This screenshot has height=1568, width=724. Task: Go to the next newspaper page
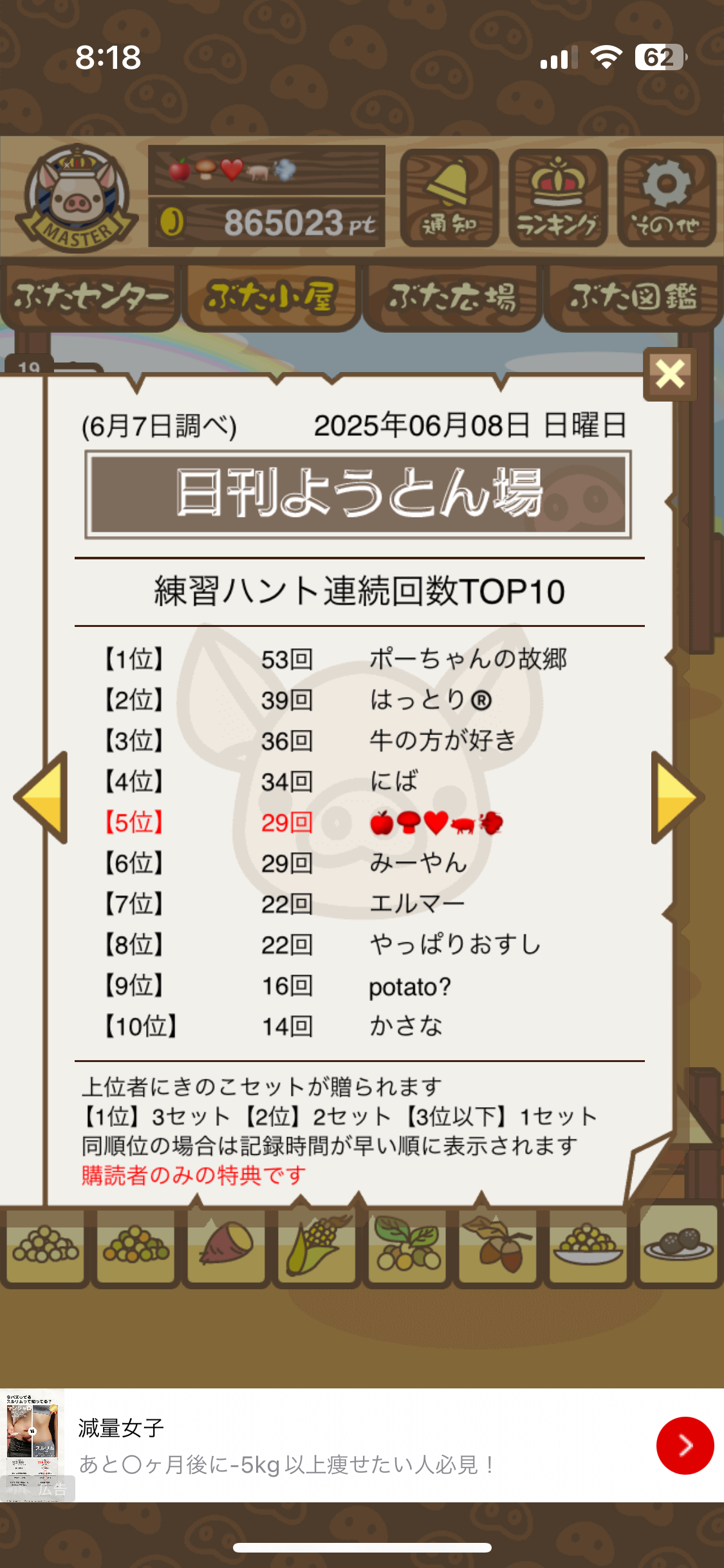point(676,797)
